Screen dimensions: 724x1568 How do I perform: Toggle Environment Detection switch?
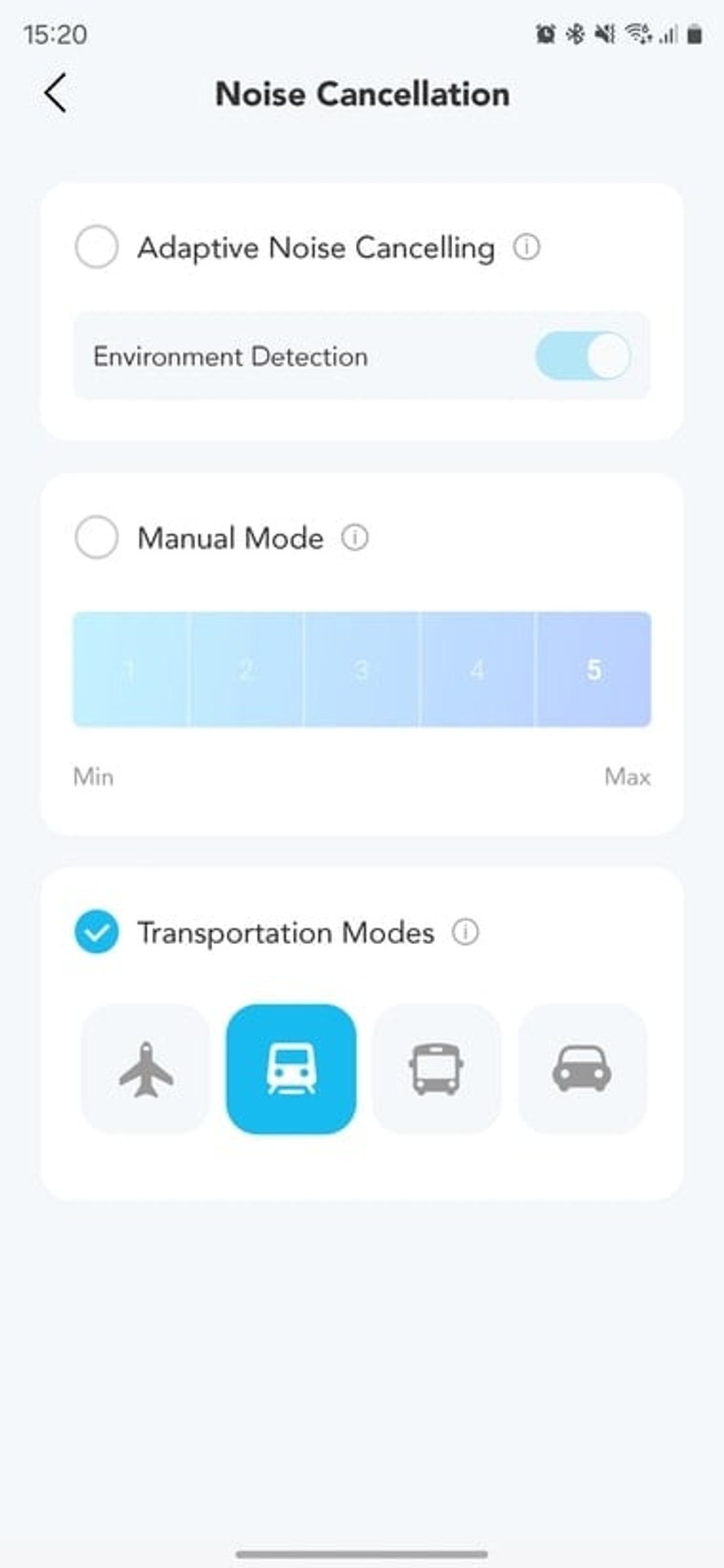583,356
